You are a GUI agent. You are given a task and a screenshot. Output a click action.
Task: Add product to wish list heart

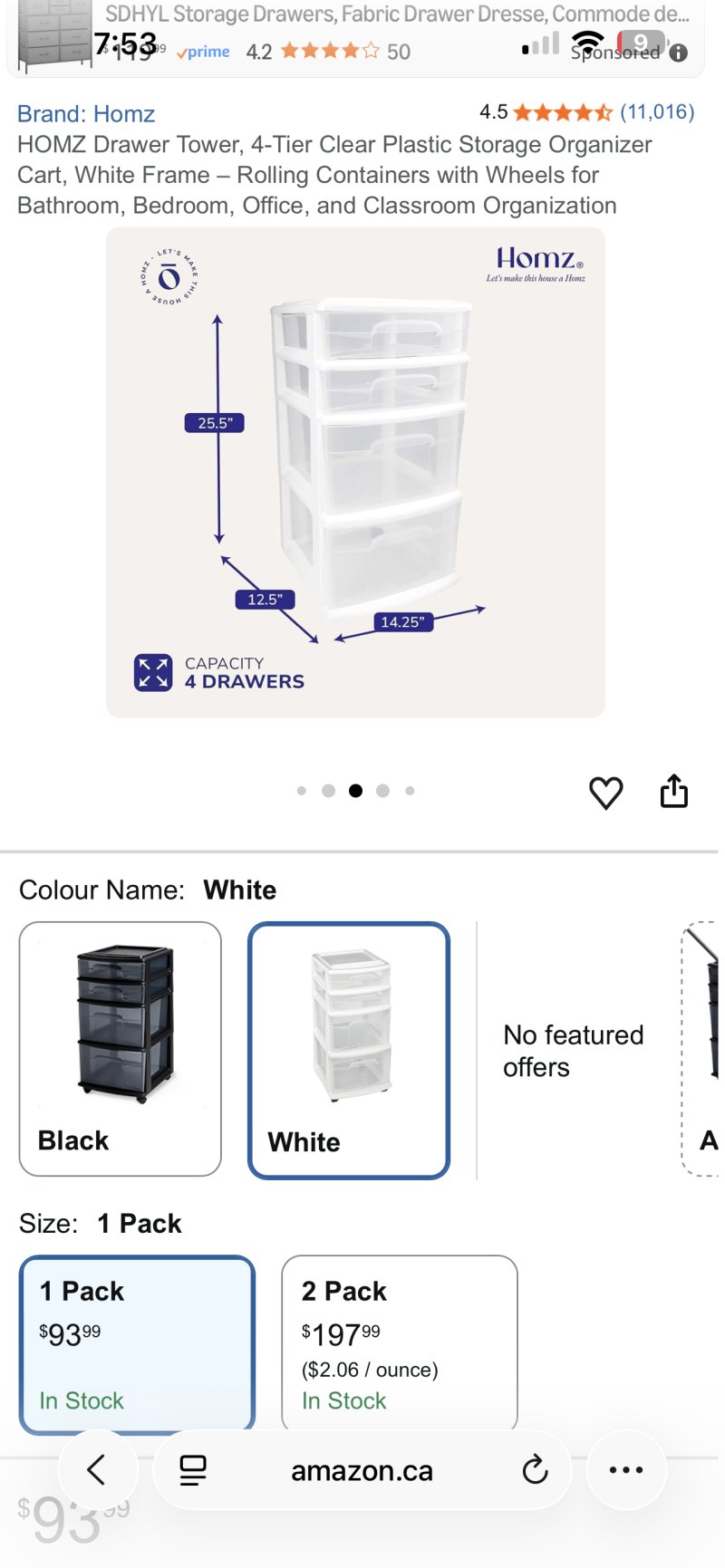point(605,793)
